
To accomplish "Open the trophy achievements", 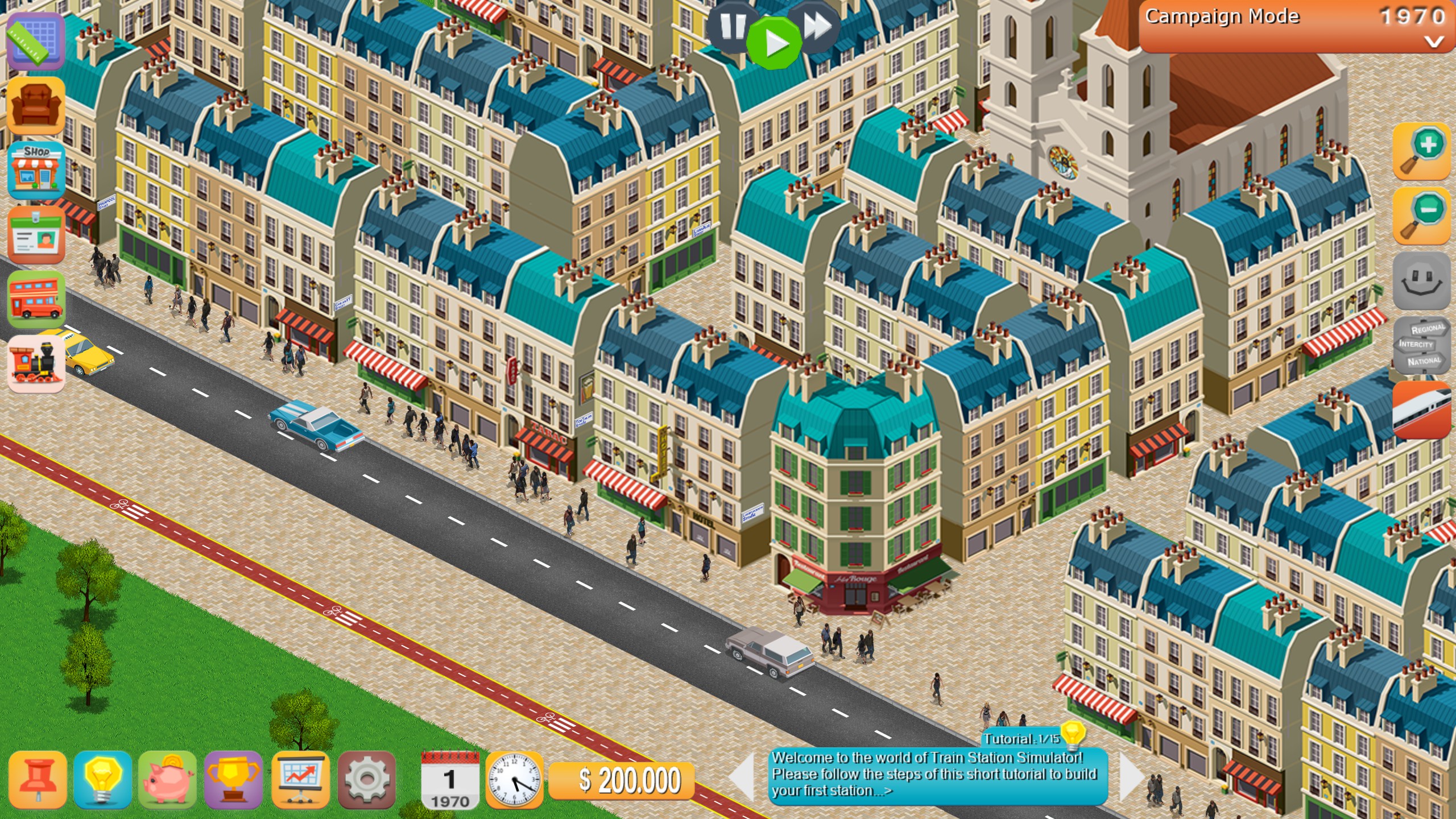I will click(x=233, y=779).
